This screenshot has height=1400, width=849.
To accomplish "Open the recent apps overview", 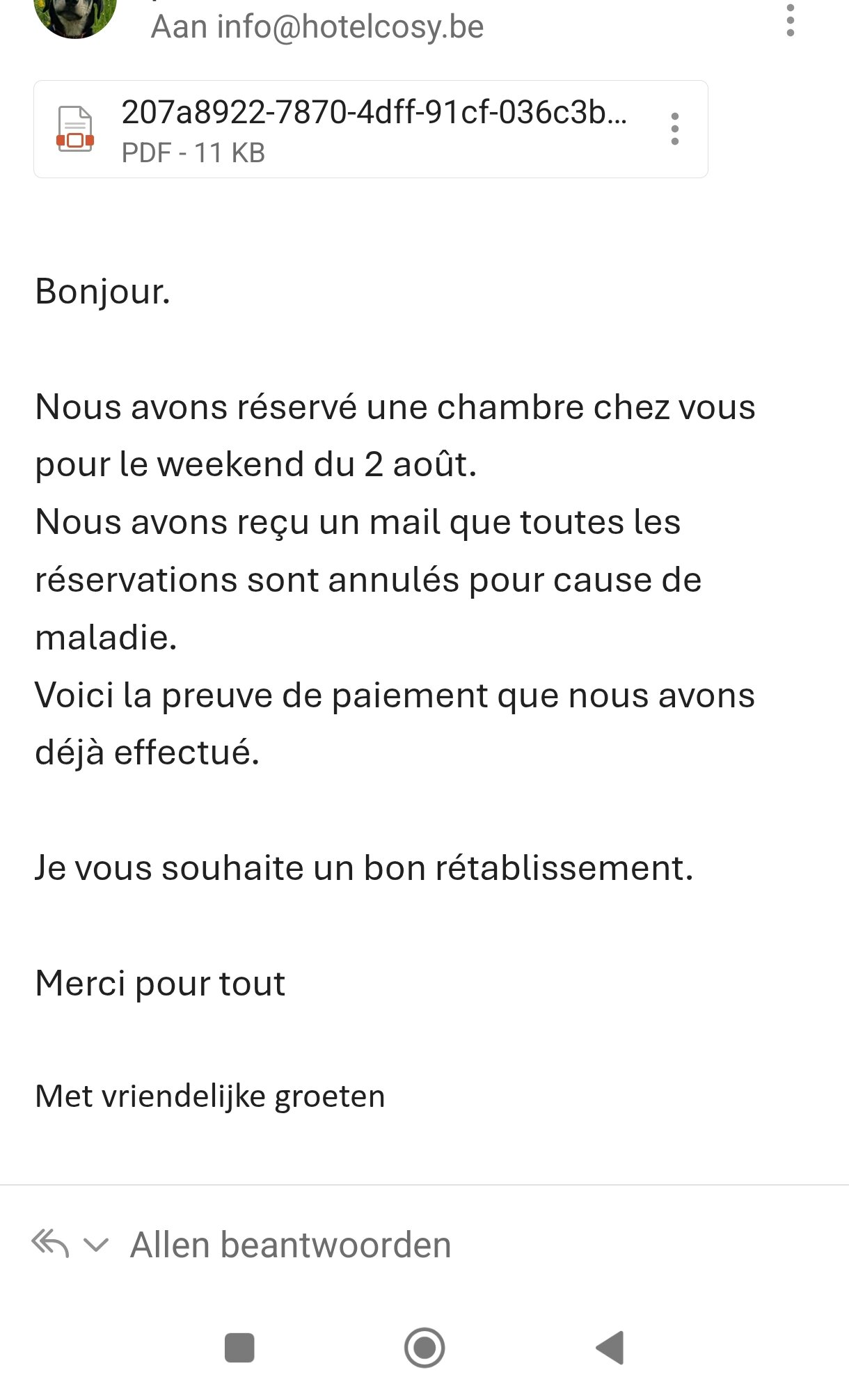I will [x=239, y=1348].
